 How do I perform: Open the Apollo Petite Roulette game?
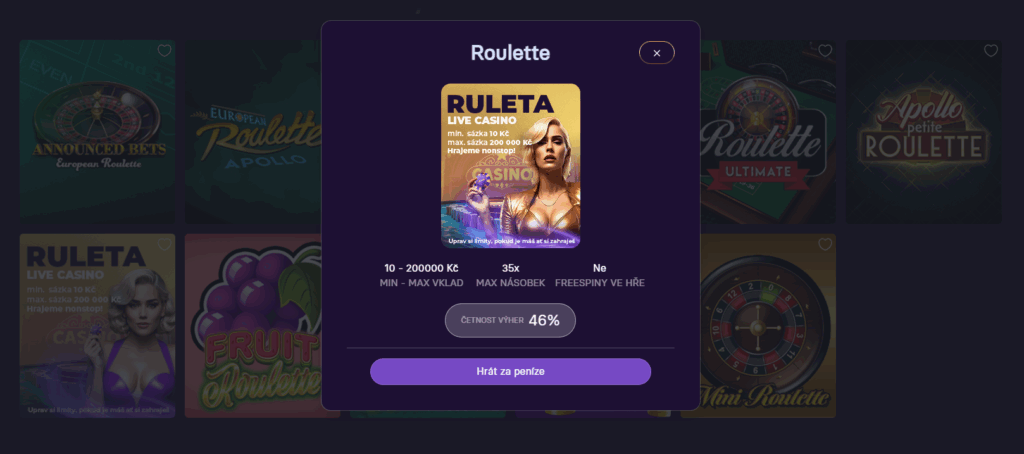[x=923, y=132]
